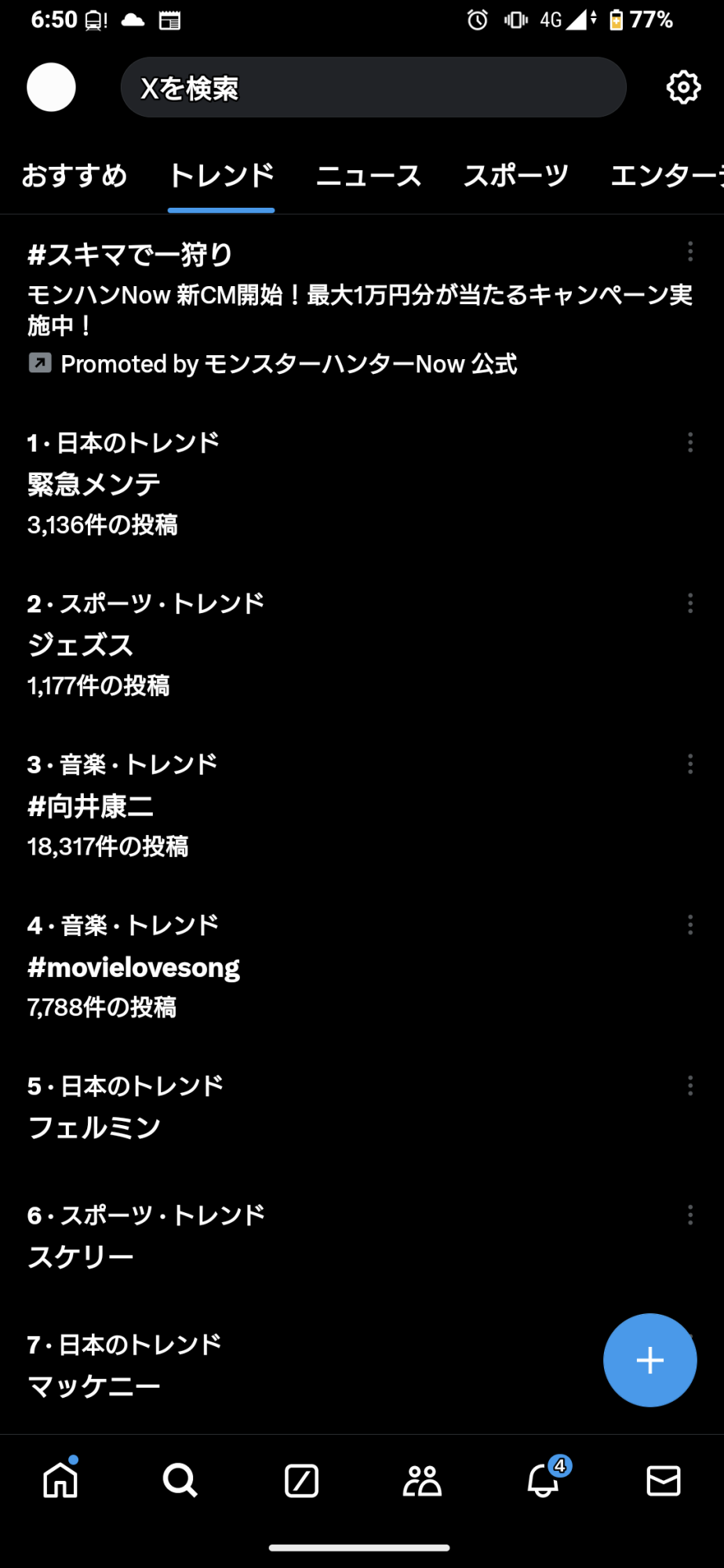Switch to the おすすめ tab
This screenshot has width=724, height=1568.
point(75,176)
